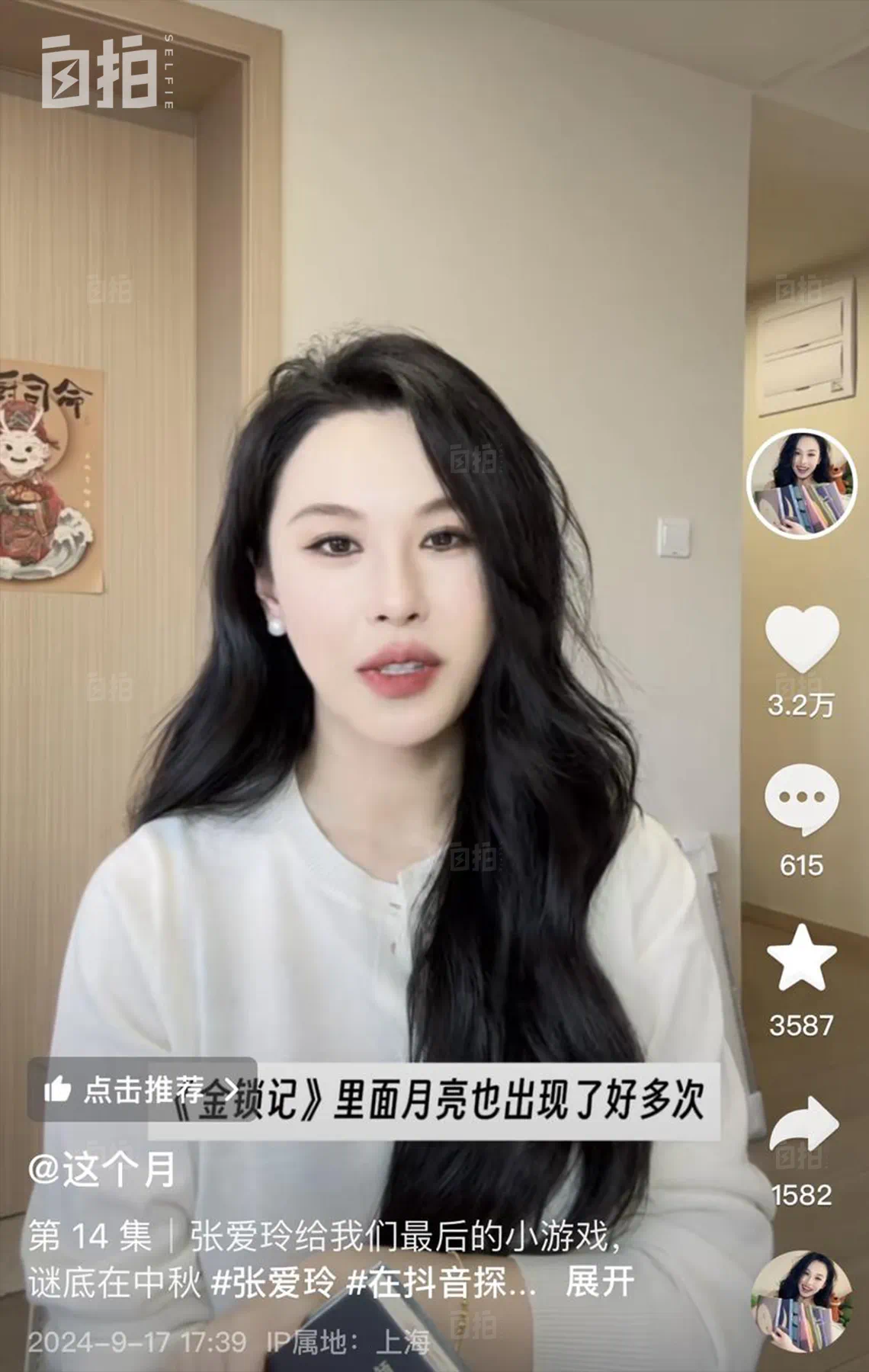This screenshot has height=1372, width=869.
Task: Tap the 点击推荐 recommend button
Action: (142, 1090)
